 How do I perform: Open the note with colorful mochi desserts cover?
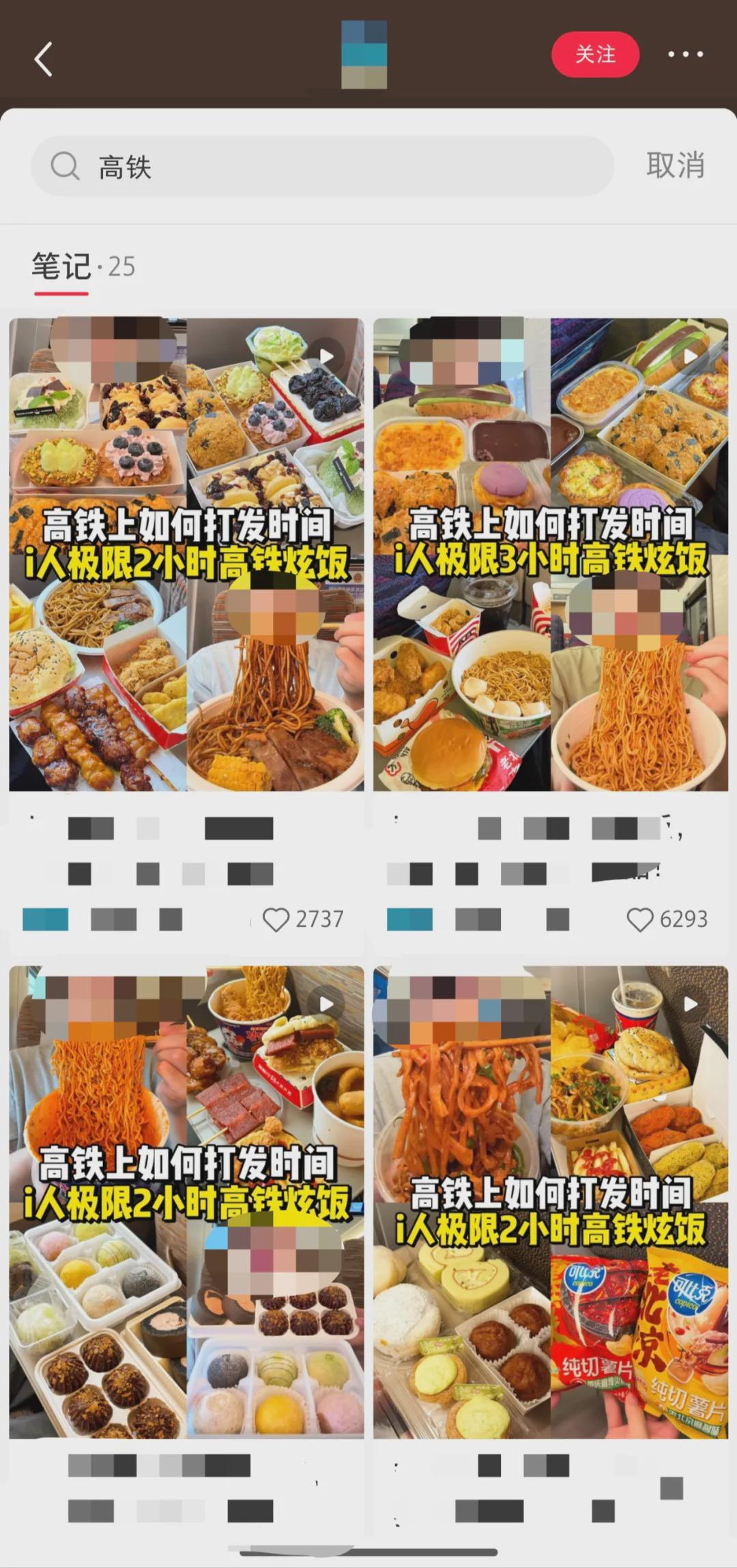[x=186, y=1201]
